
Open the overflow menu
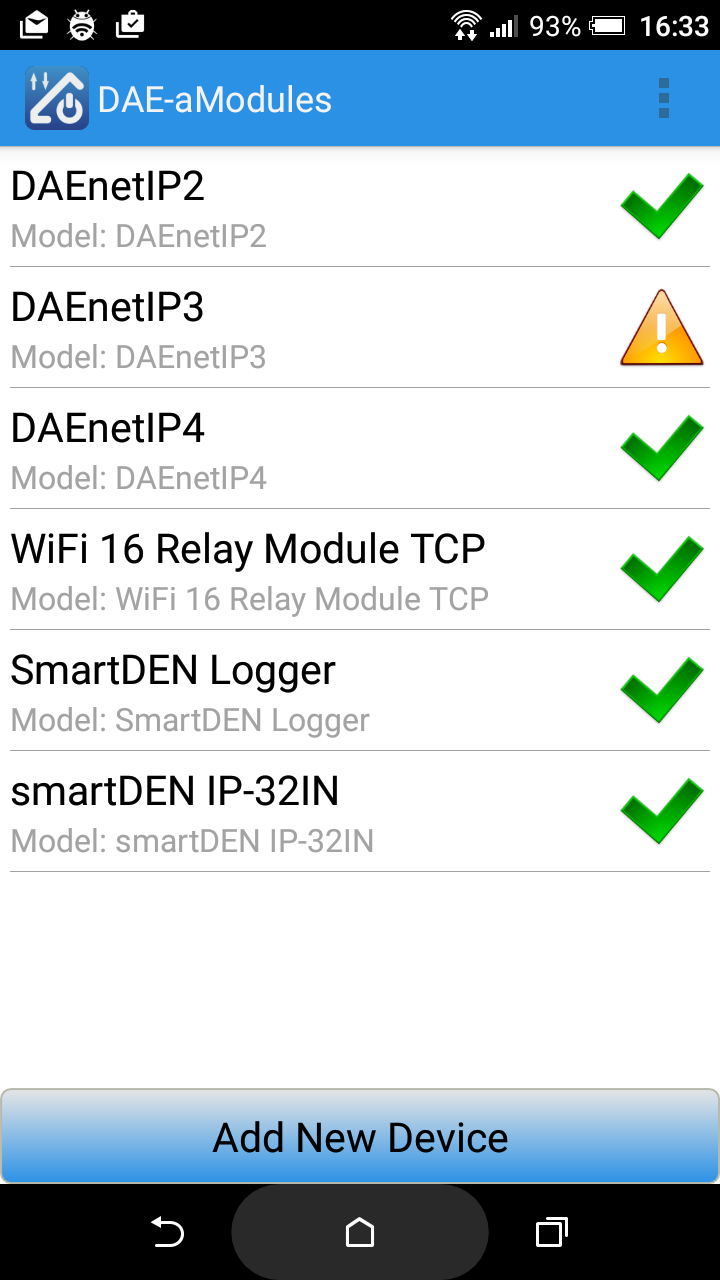pos(664,99)
